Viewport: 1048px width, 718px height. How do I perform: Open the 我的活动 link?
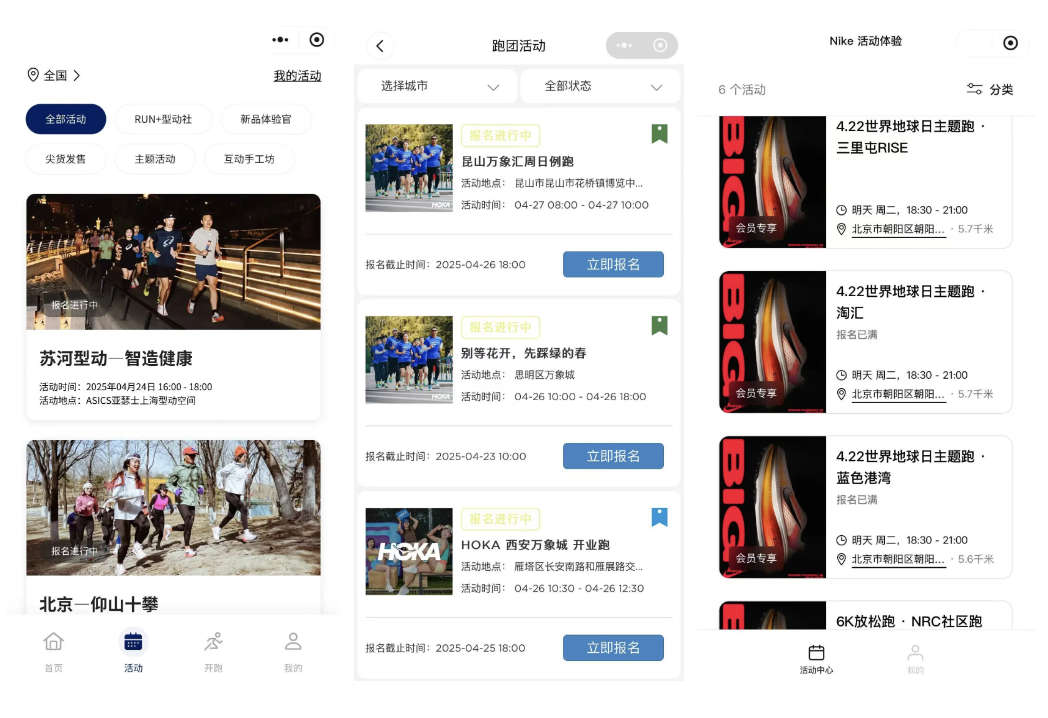pyautogui.click(x=297, y=76)
